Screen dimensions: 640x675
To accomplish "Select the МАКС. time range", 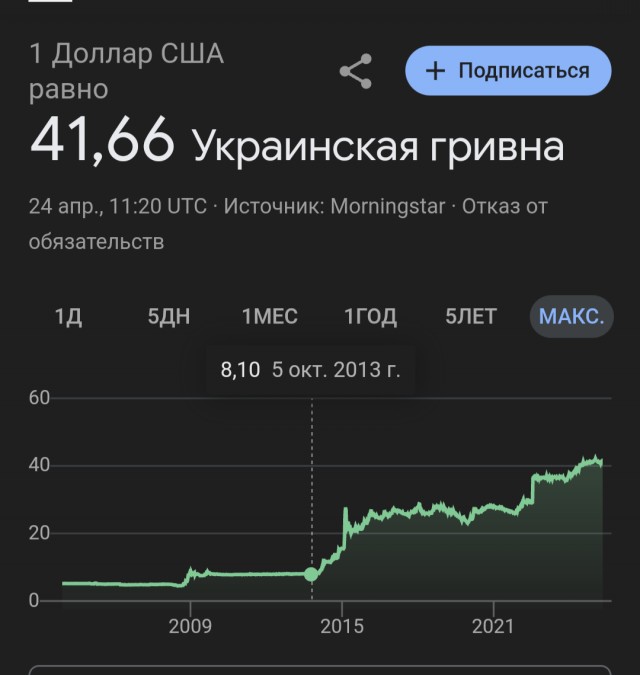I will coord(571,317).
